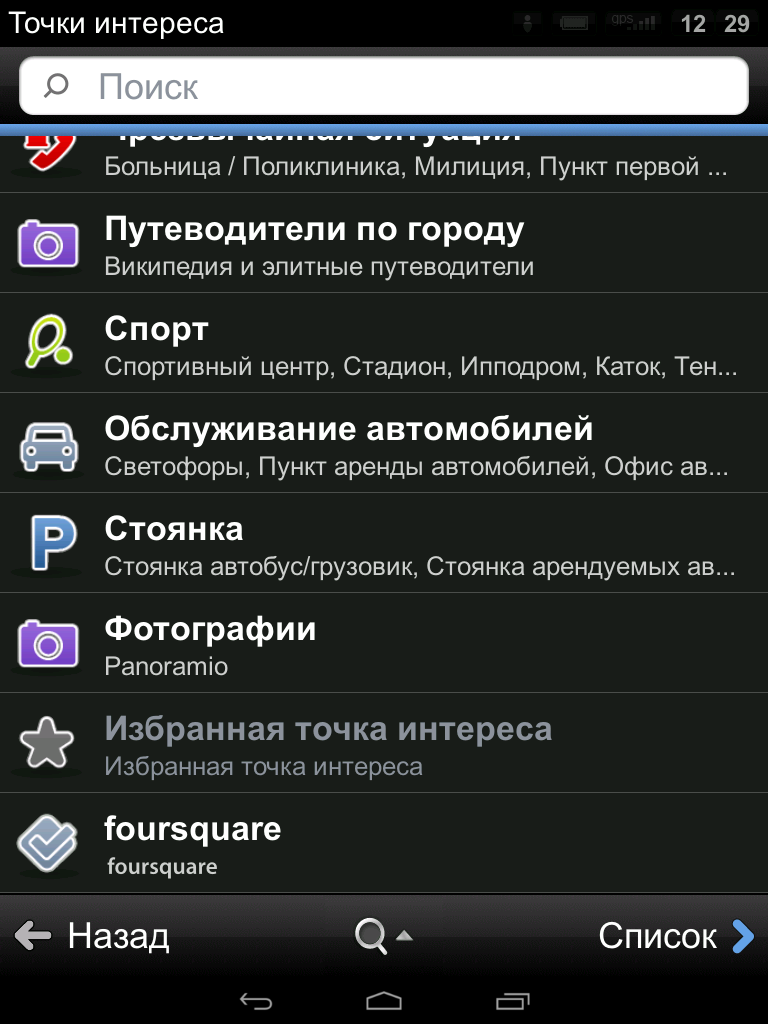
Task: Tap the Поиск search field
Action: click(x=384, y=86)
